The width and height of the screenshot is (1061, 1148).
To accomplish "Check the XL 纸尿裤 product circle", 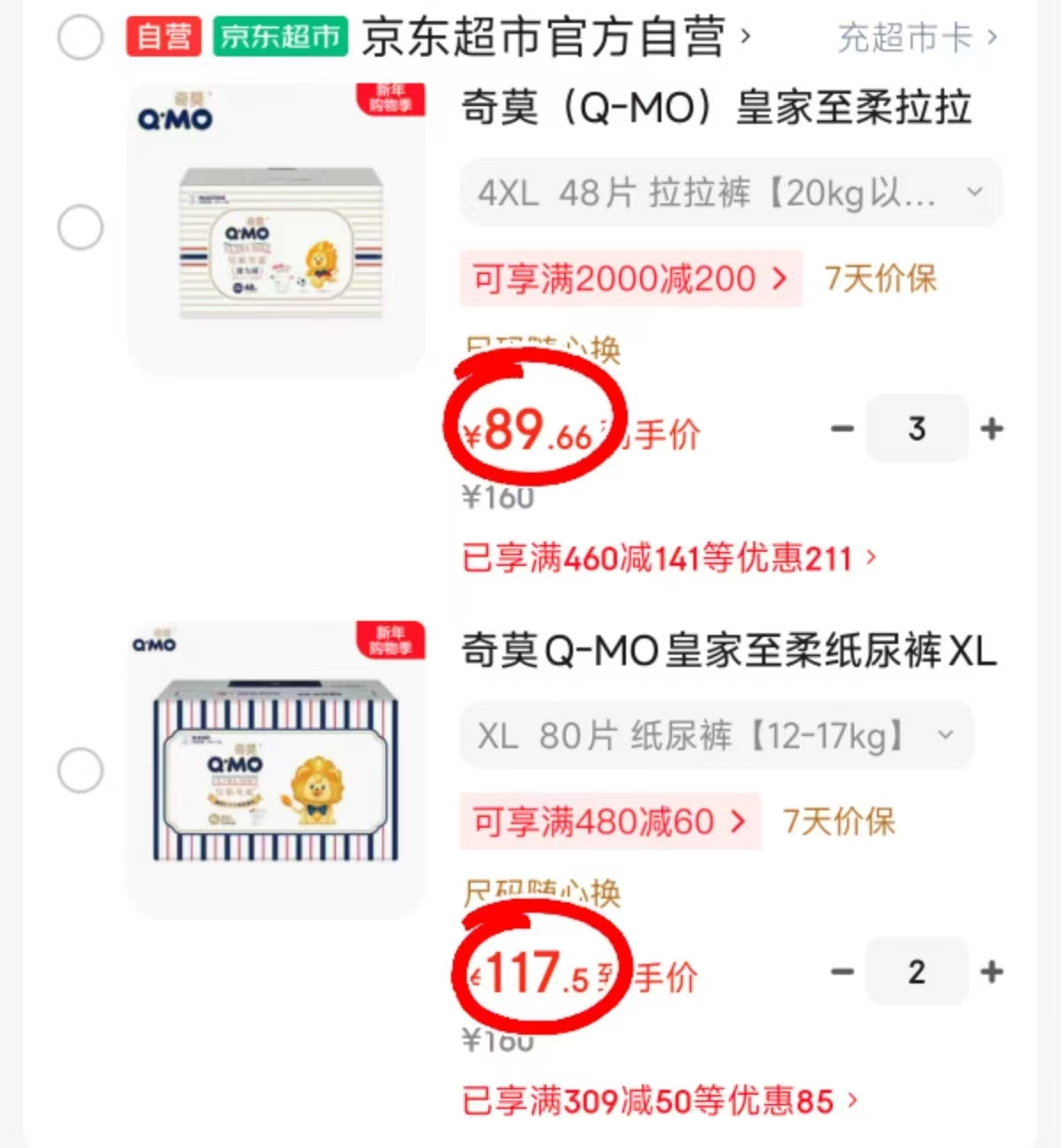I will click(x=79, y=769).
